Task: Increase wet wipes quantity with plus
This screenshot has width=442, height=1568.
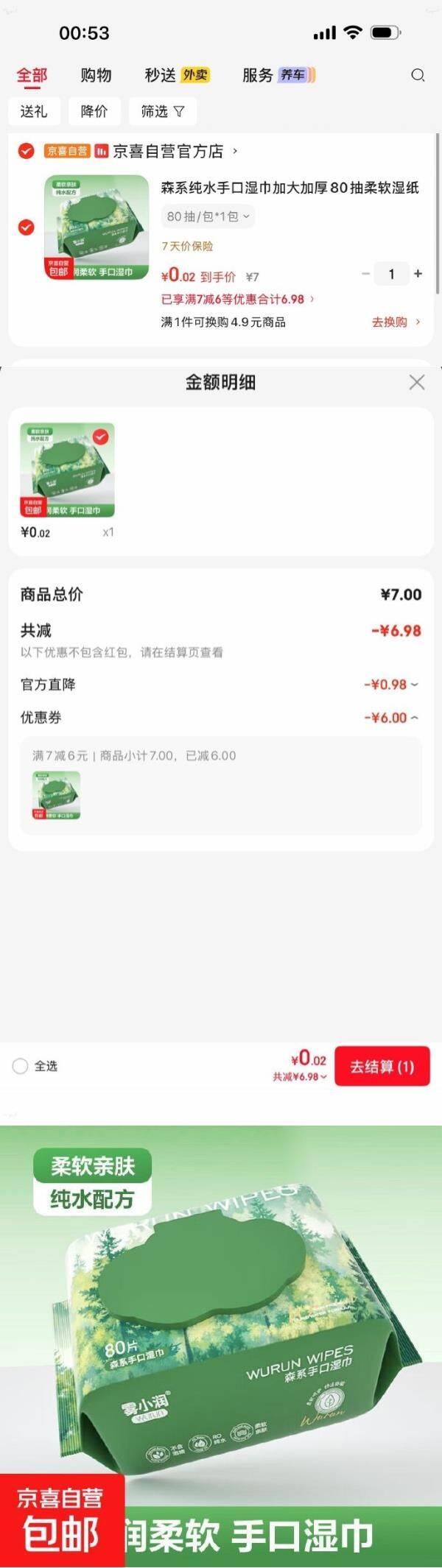Action: pos(418,274)
